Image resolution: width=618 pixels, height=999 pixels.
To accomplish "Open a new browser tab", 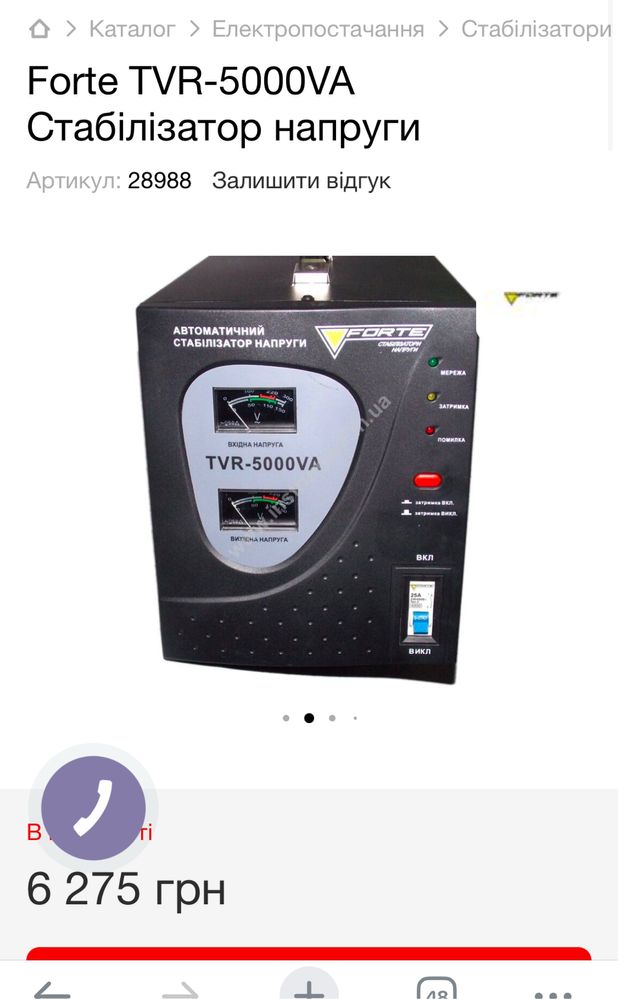I will (x=309, y=988).
